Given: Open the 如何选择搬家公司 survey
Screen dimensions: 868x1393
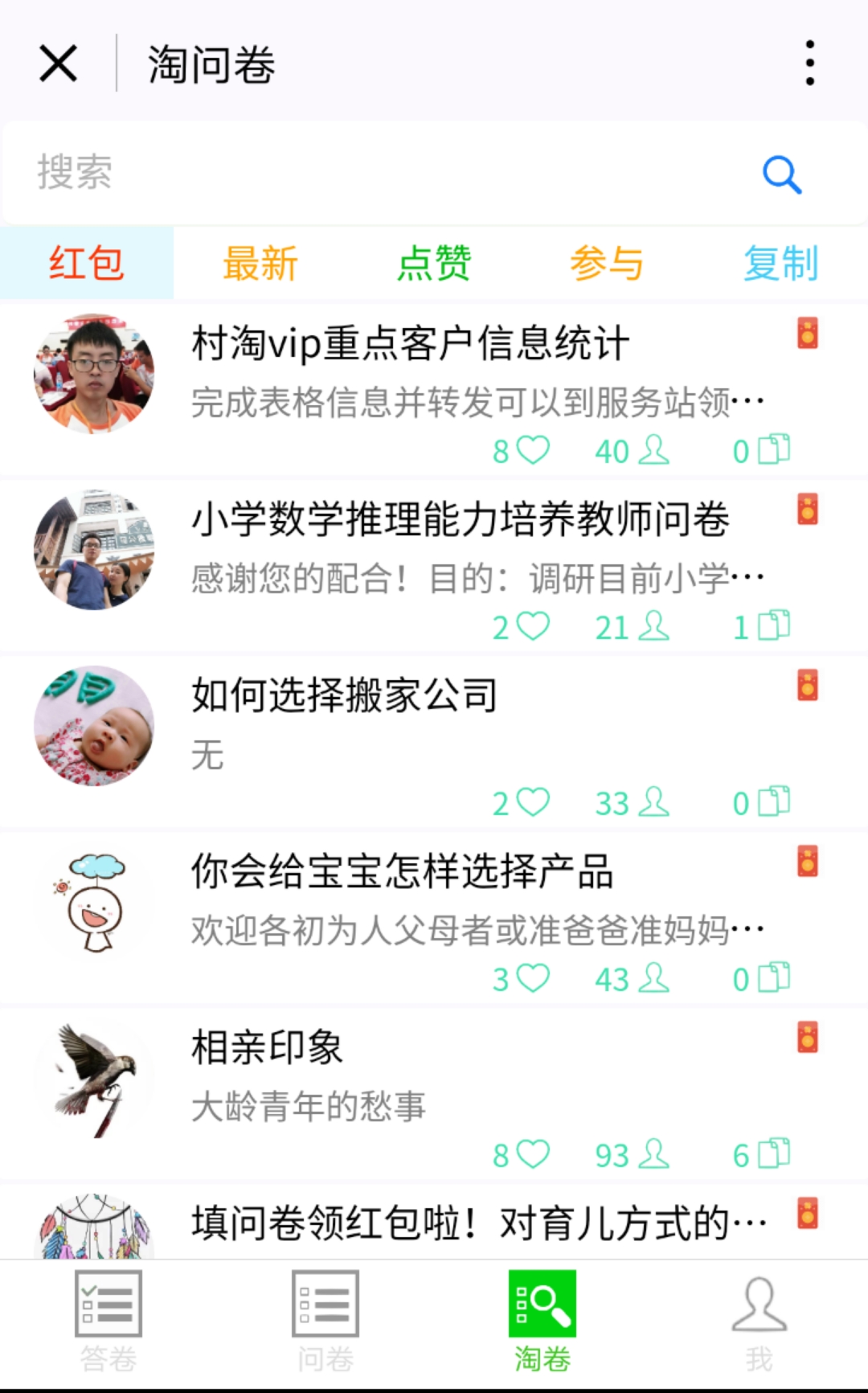Looking at the screenshot, I should 434,741.
